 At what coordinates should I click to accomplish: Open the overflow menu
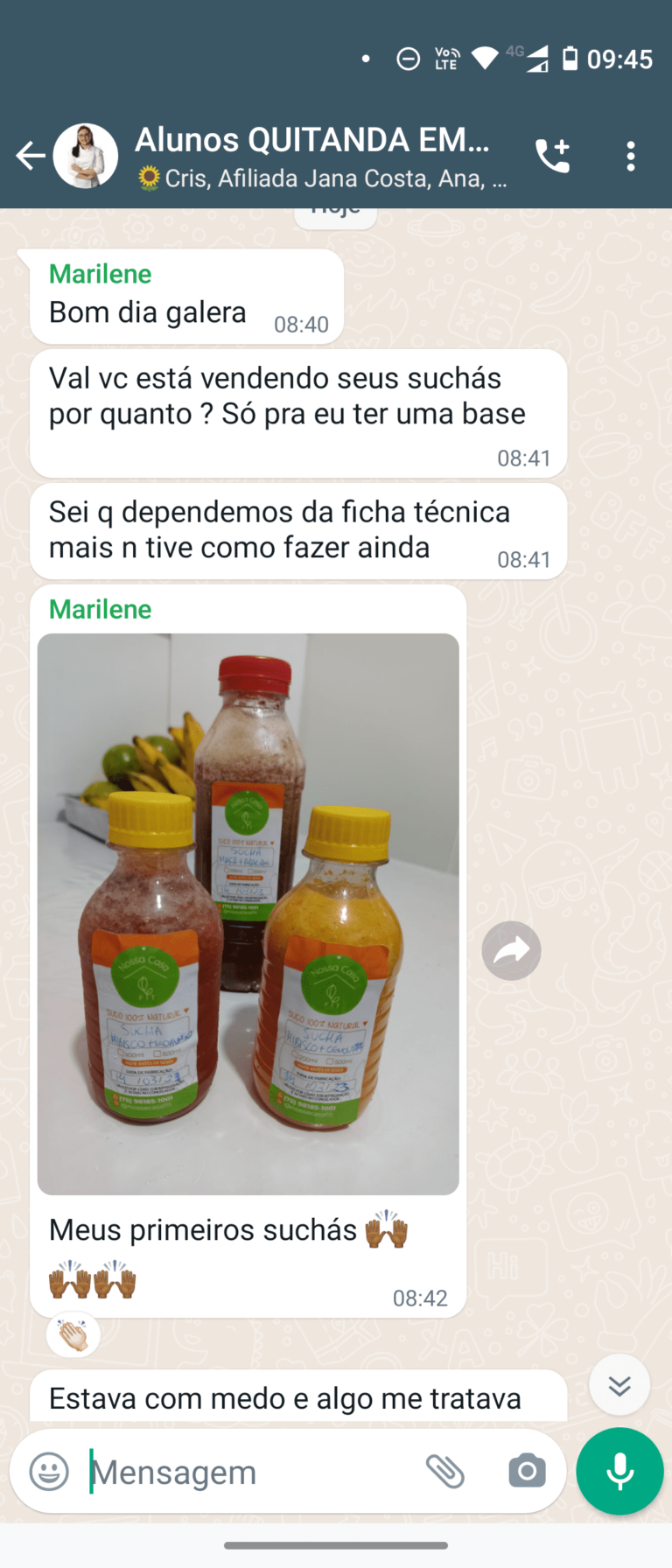(631, 157)
